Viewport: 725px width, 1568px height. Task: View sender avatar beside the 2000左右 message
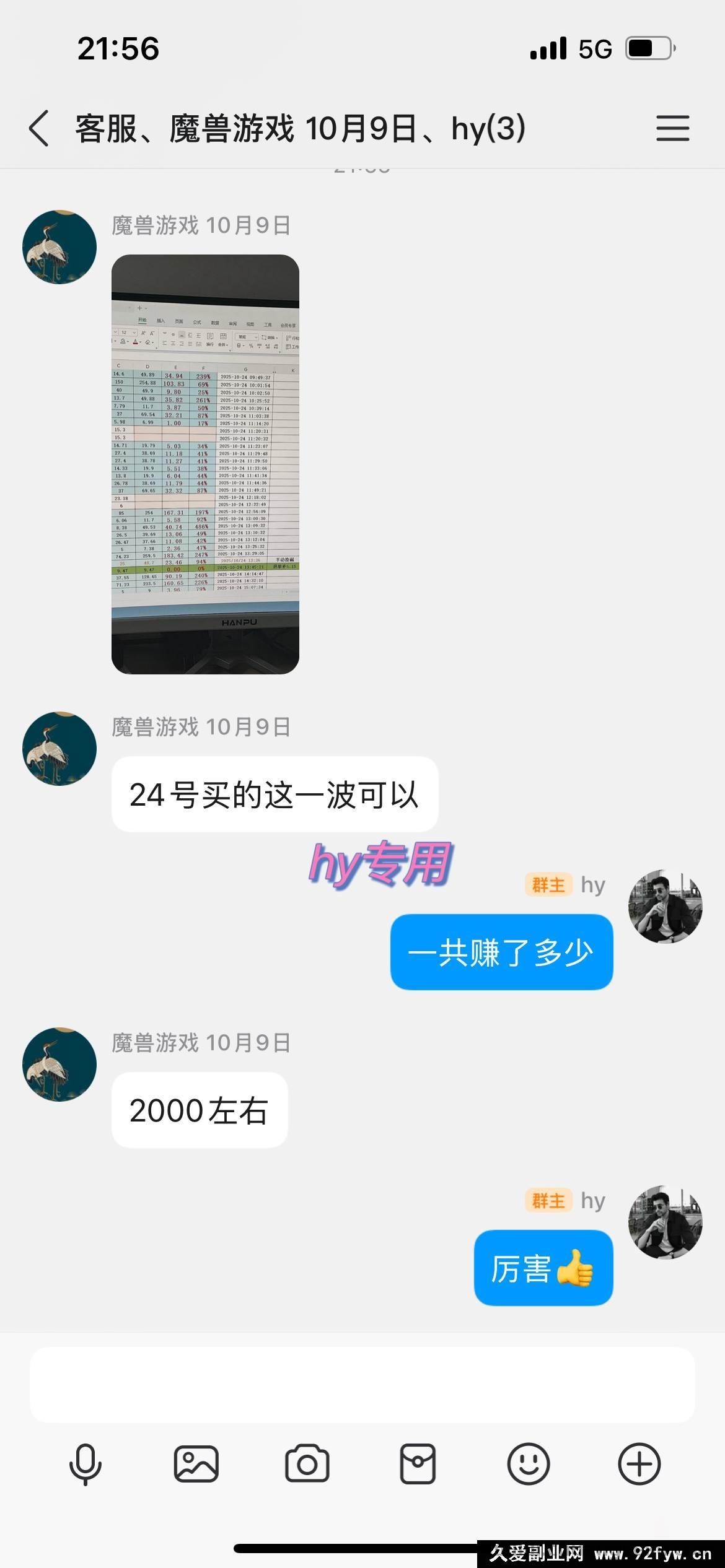pos(59,1065)
